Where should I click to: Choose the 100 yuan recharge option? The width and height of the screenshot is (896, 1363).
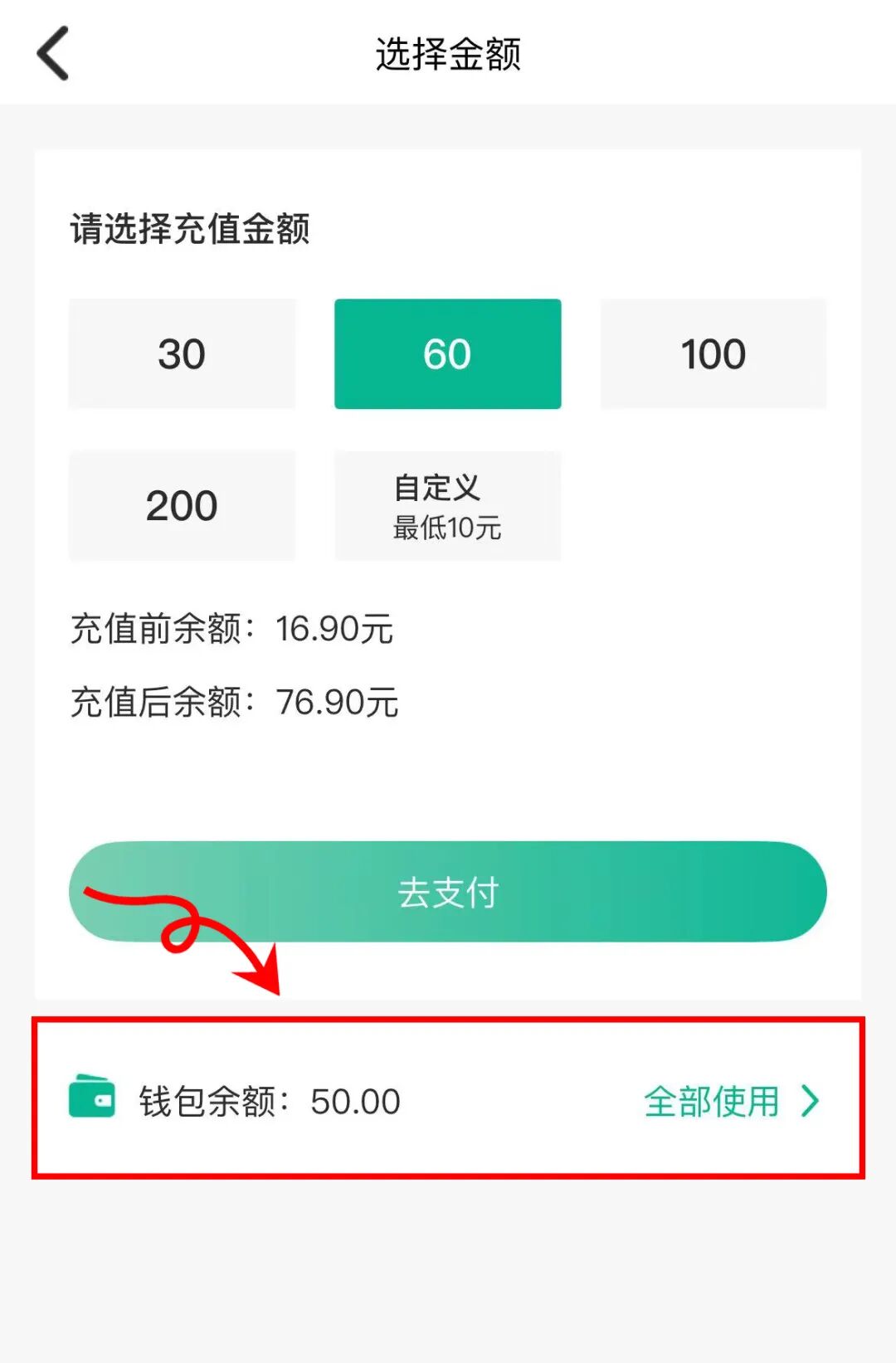pos(713,353)
